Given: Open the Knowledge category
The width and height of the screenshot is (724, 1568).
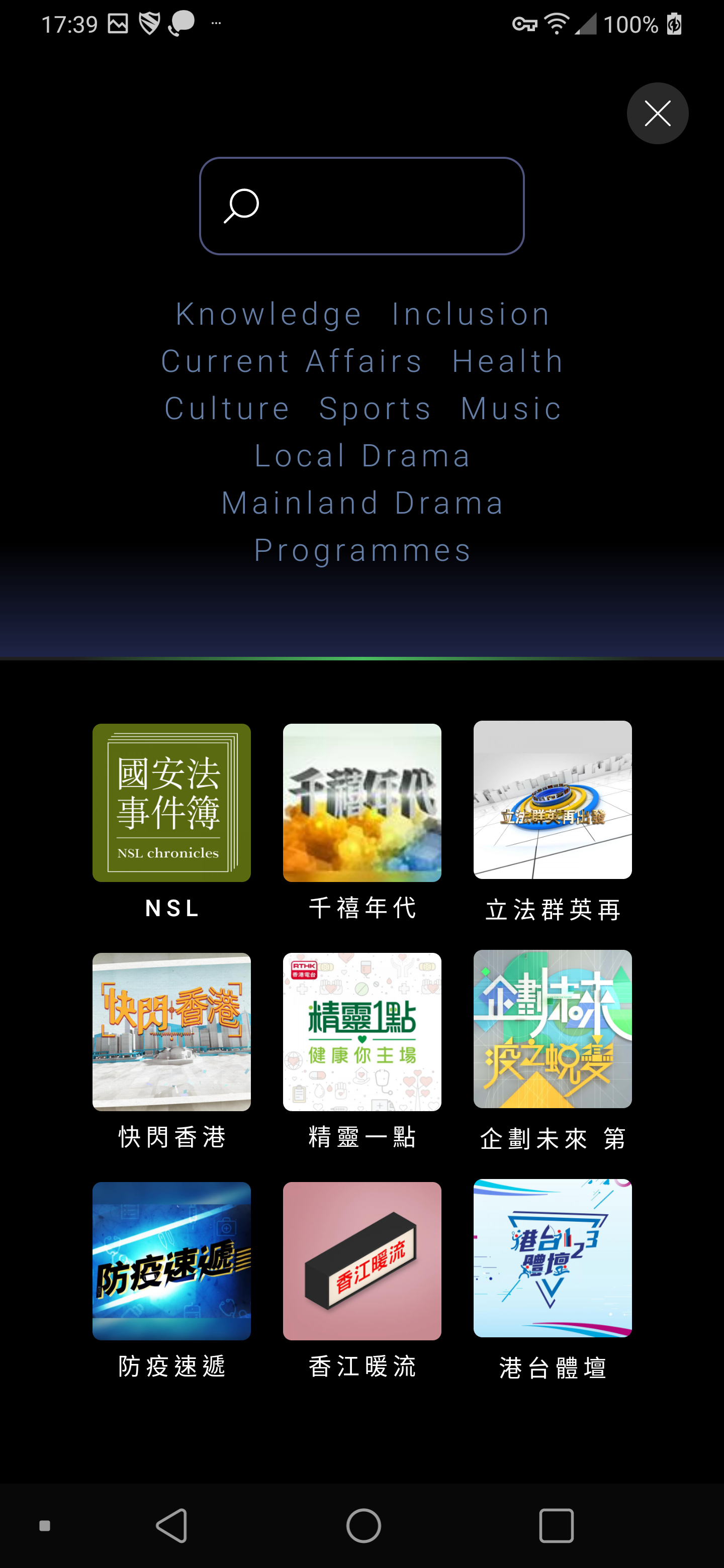Looking at the screenshot, I should tap(268, 314).
